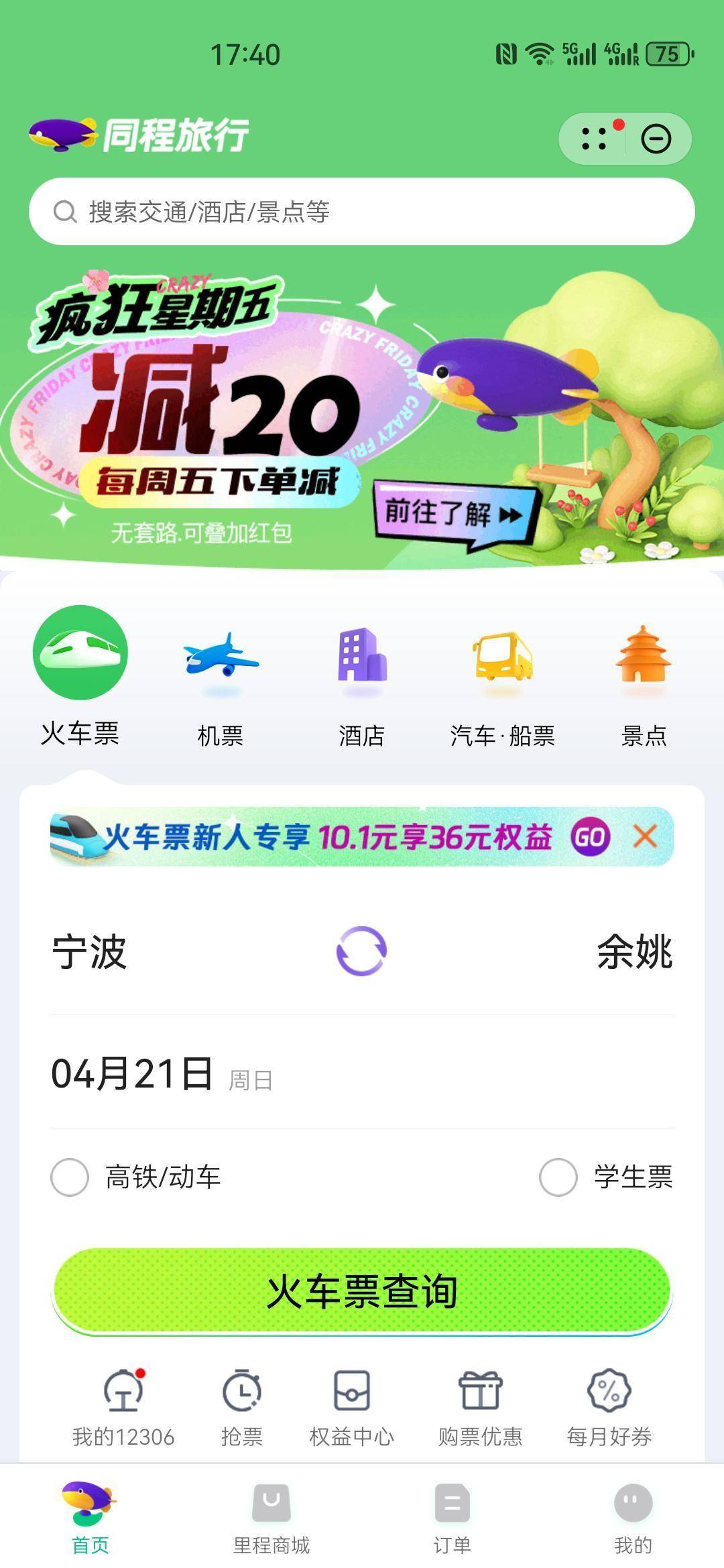Change departure city 宁波
Screen dimensions: 724x1568
tap(90, 952)
